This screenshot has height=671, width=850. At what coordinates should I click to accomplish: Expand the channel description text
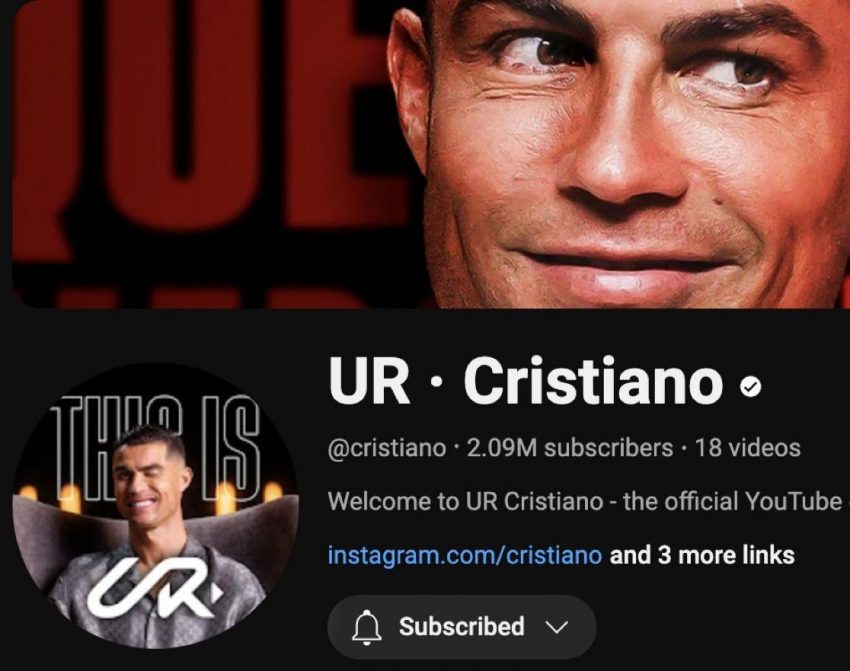coord(585,501)
